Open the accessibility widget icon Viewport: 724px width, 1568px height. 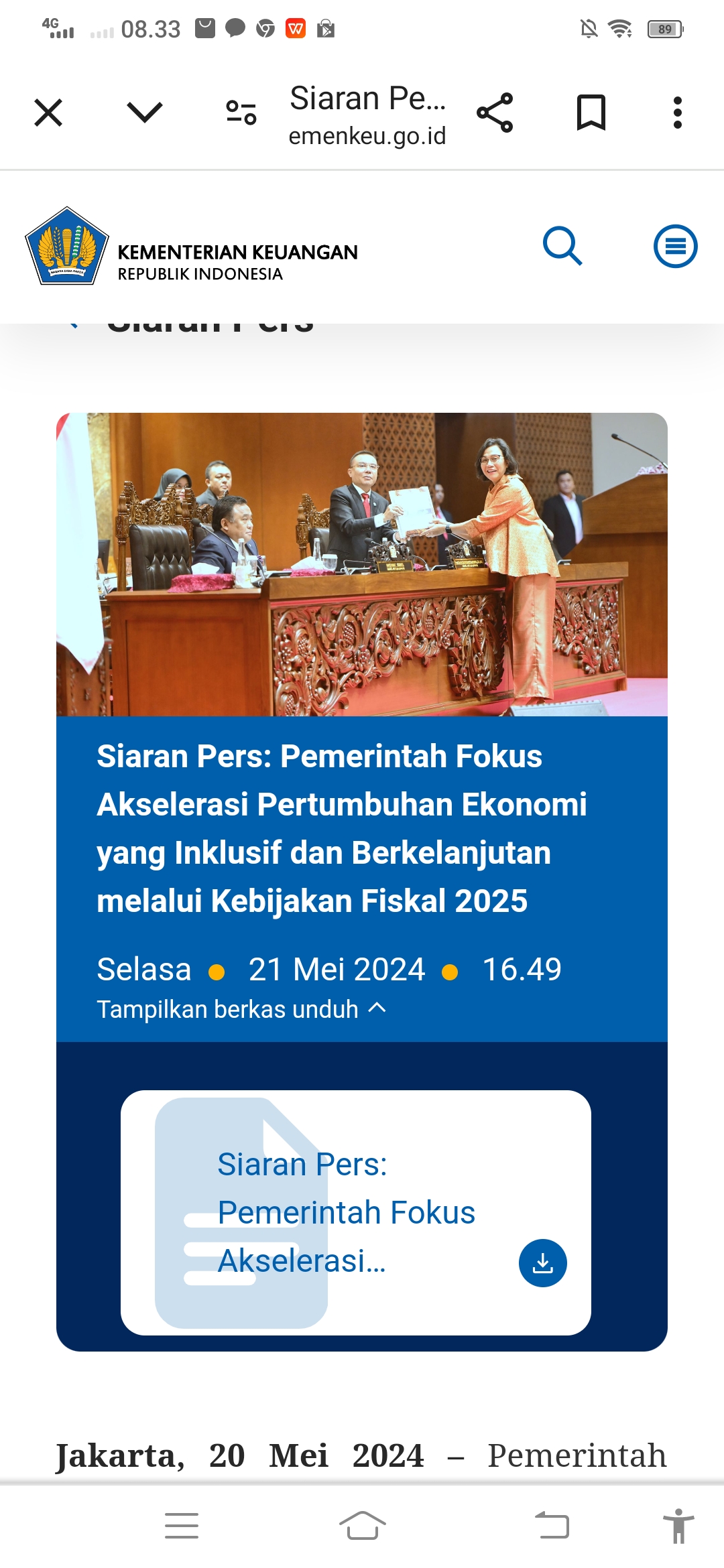coord(678,1526)
